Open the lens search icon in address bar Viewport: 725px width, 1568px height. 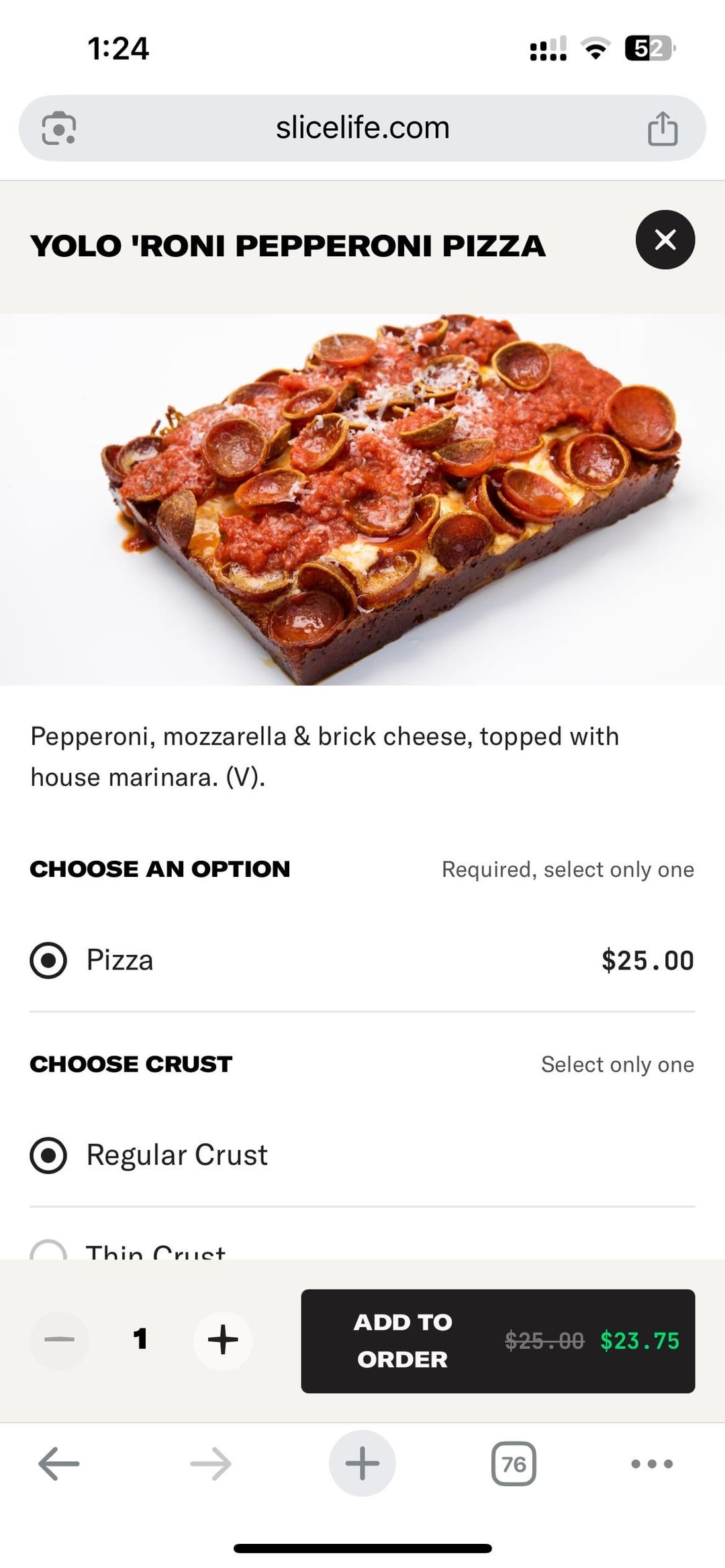pyautogui.click(x=59, y=128)
